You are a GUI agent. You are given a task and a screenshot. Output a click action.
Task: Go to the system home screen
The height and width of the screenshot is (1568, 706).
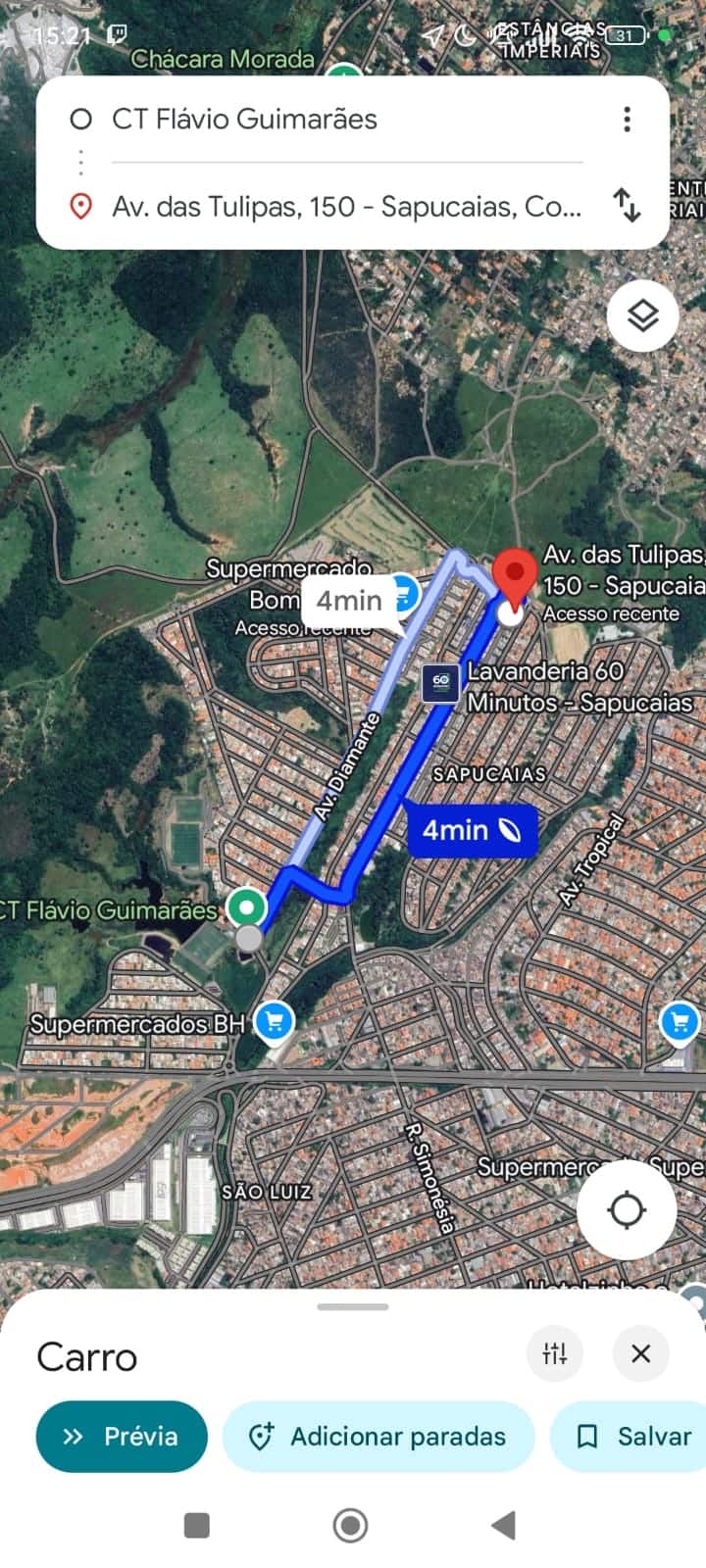[351, 1525]
